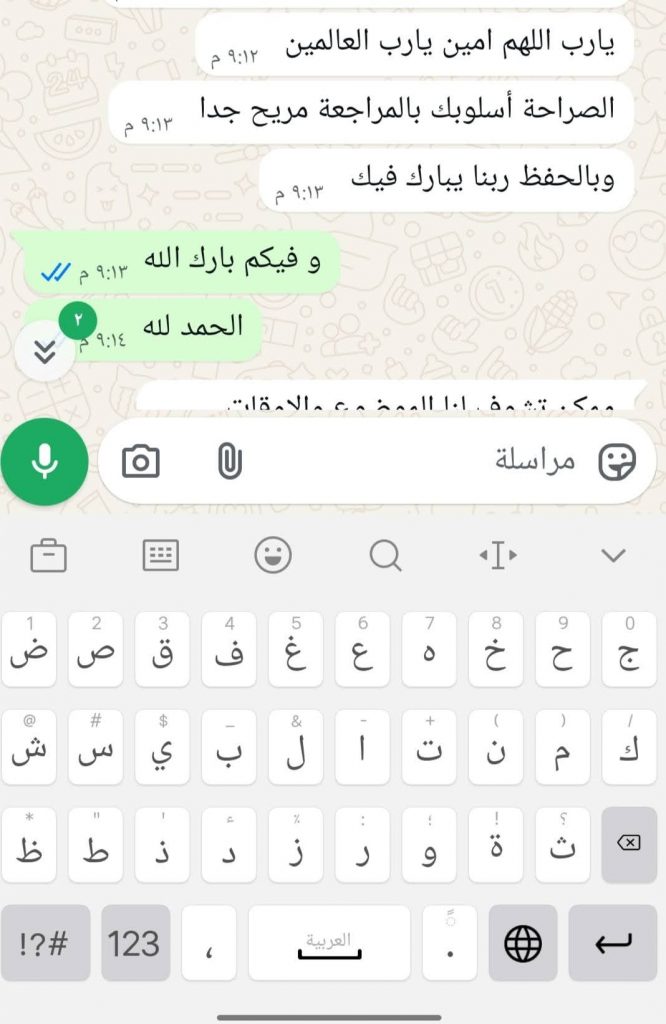Jump to latest messages with the down arrow
This screenshot has width=666, height=1024.
click(45, 350)
